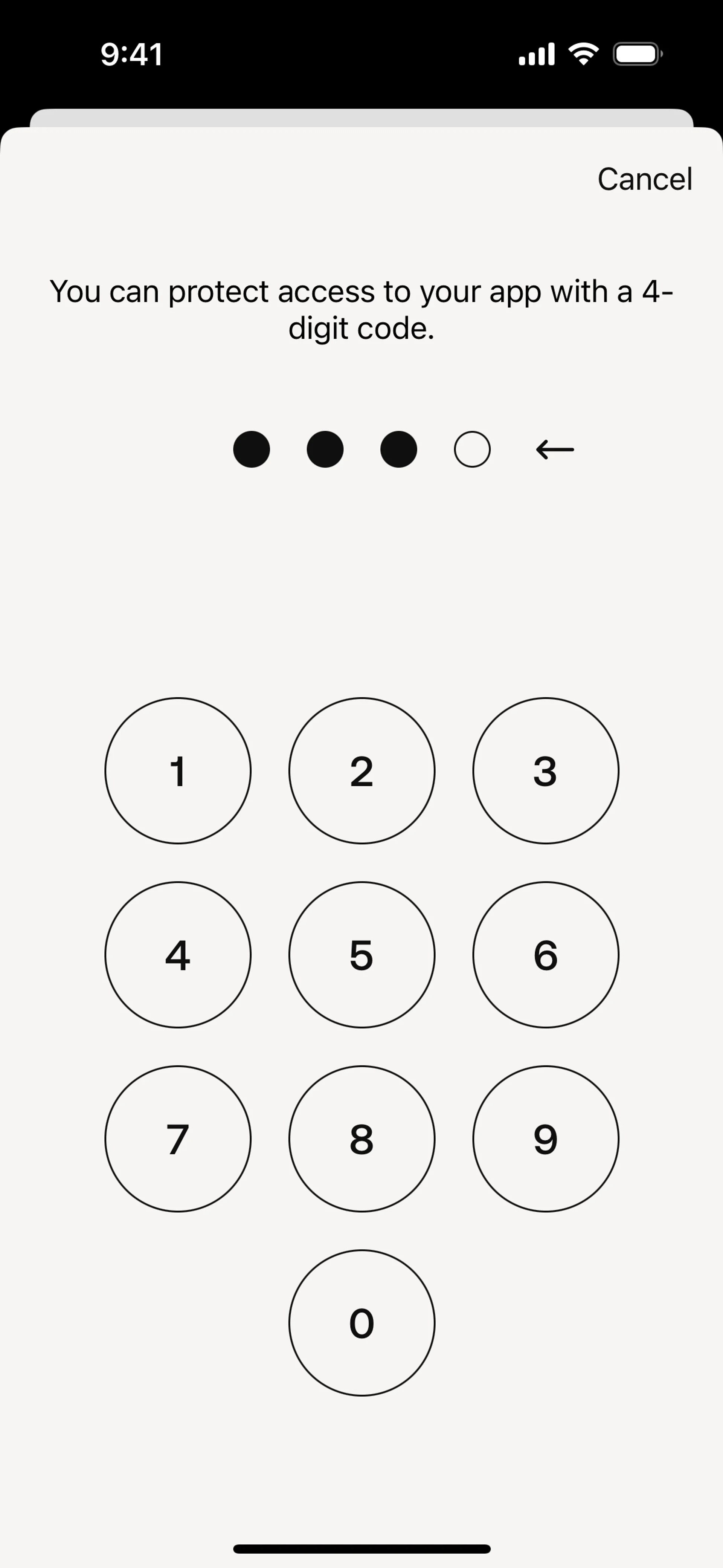Cancel the passcode setup
The height and width of the screenshot is (1568, 723).
coord(645,179)
